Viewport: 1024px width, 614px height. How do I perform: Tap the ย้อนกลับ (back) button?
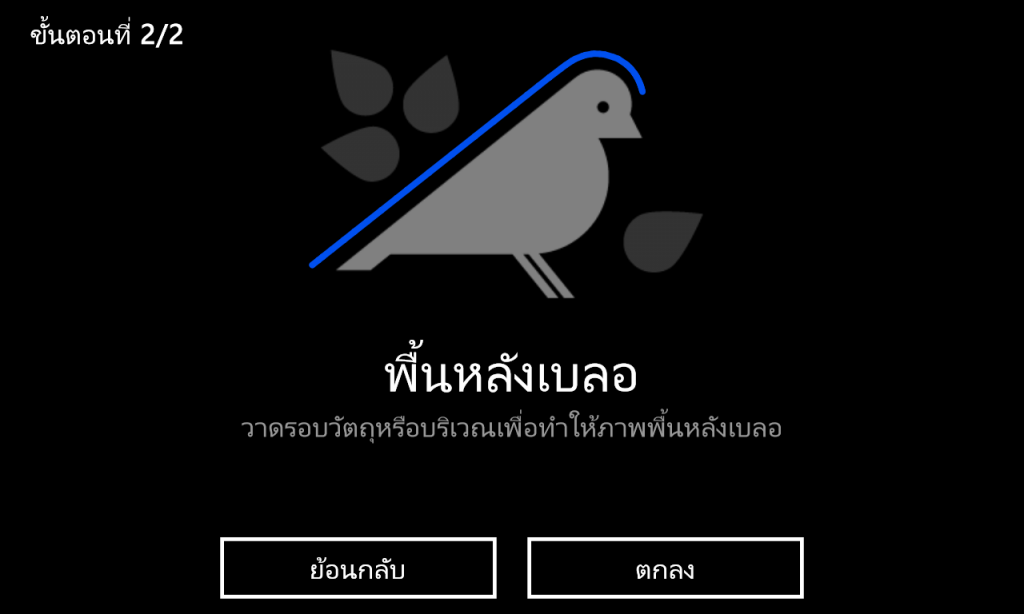click(358, 569)
